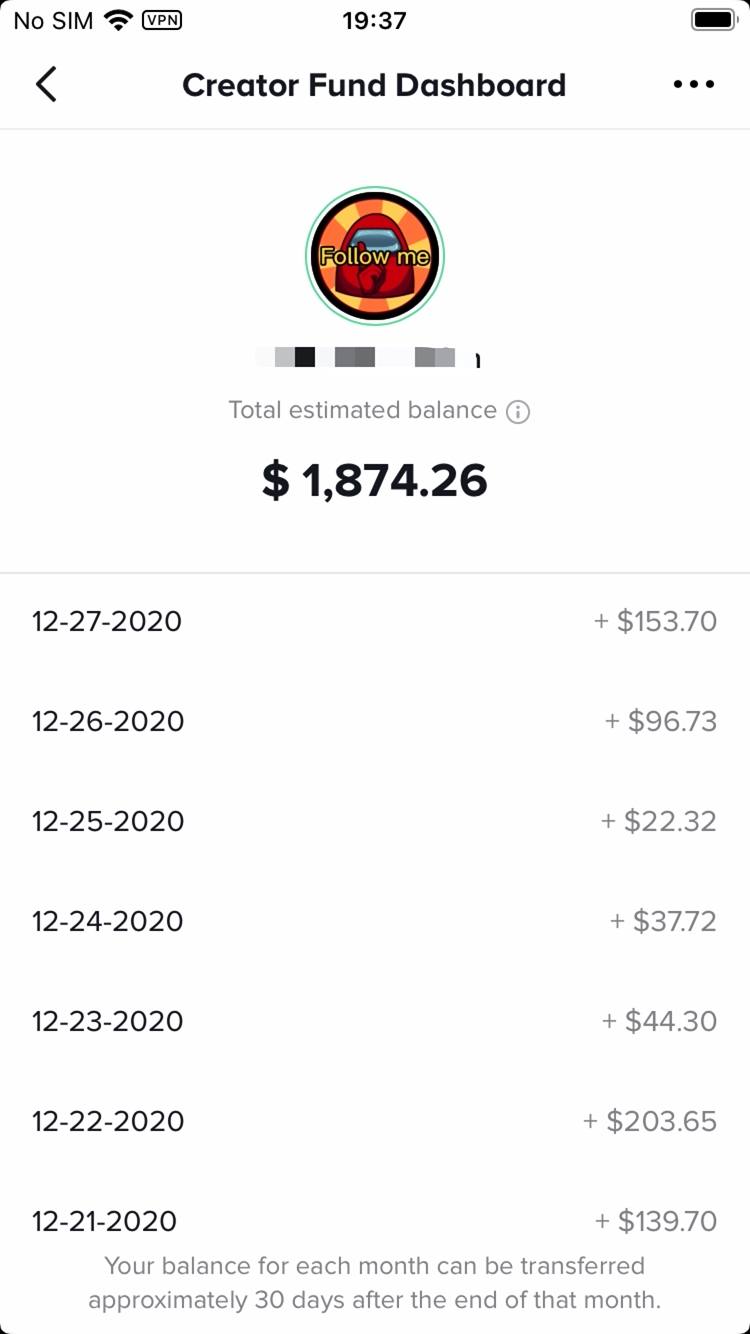Tap the 12-25-2020 earnings entry
This screenshot has width=750, height=1334.
(375, 821)
